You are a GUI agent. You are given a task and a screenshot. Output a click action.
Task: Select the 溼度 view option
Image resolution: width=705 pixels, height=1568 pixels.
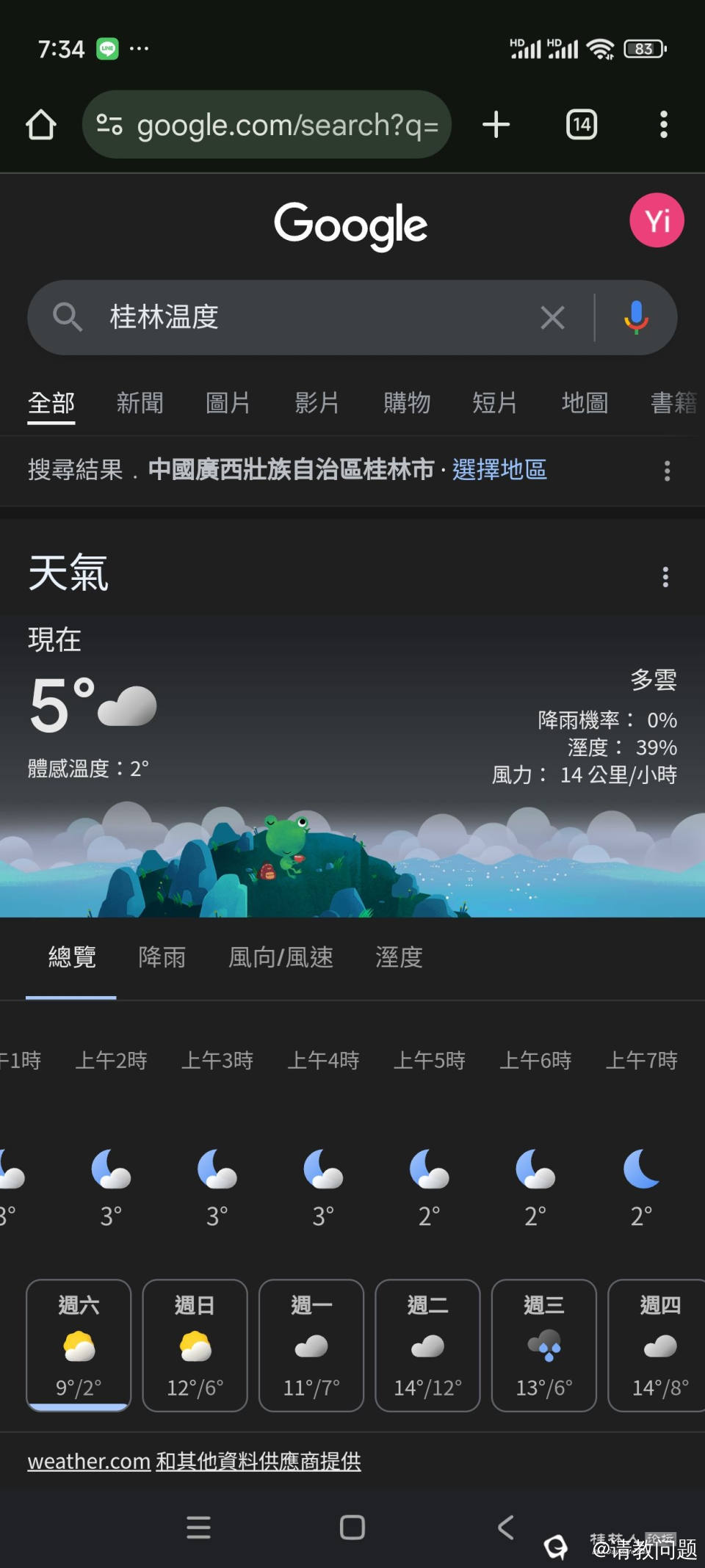[398, 958]
